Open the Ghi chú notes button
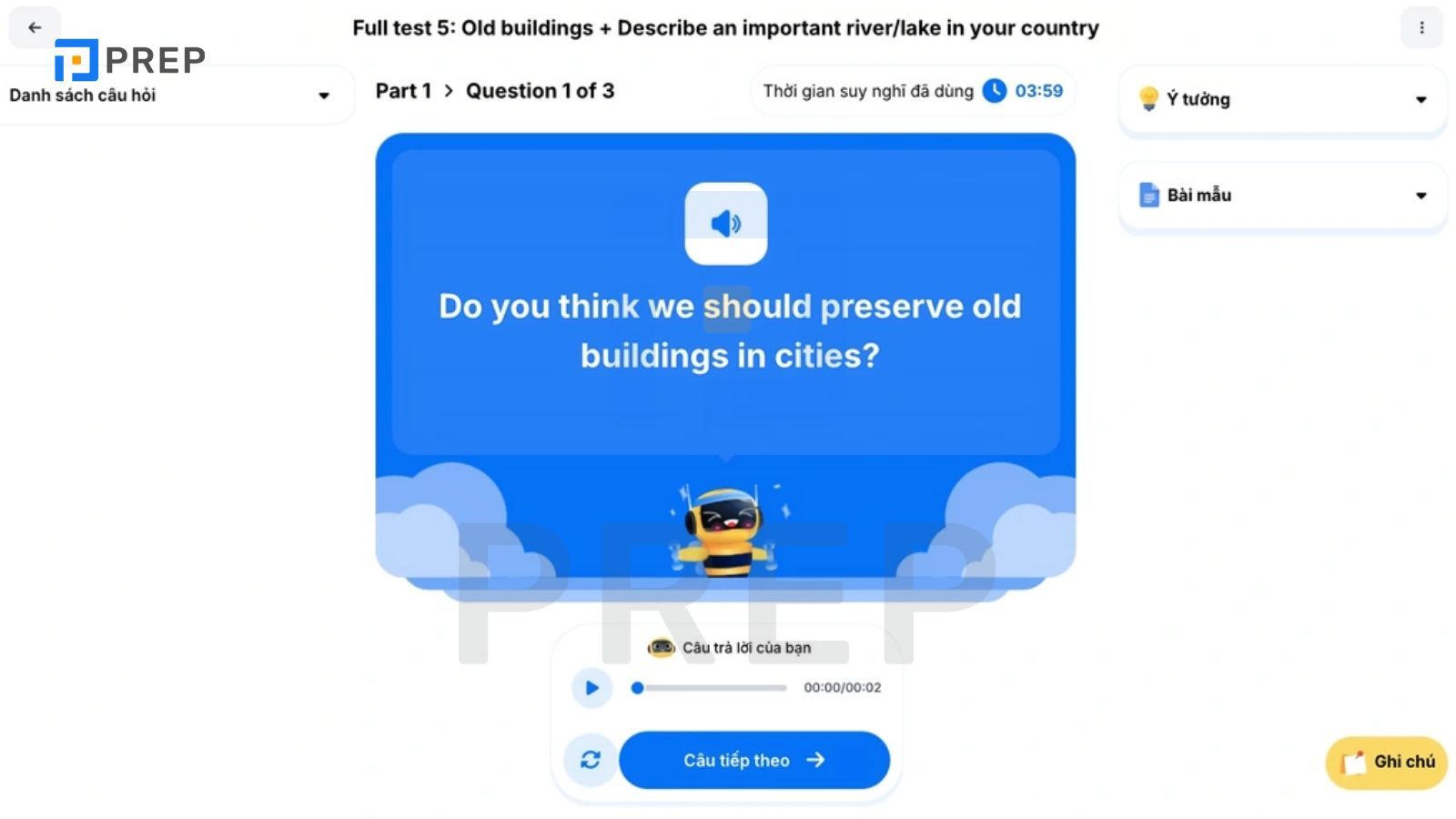 (x=1386, y=763)
